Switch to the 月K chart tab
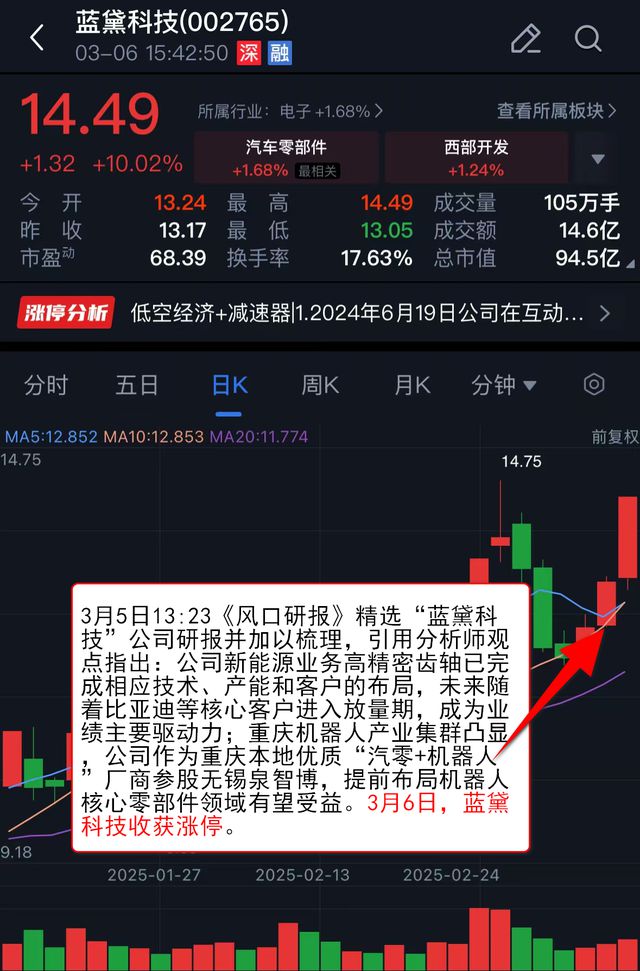The image size is (640, 971). point(411,385)
